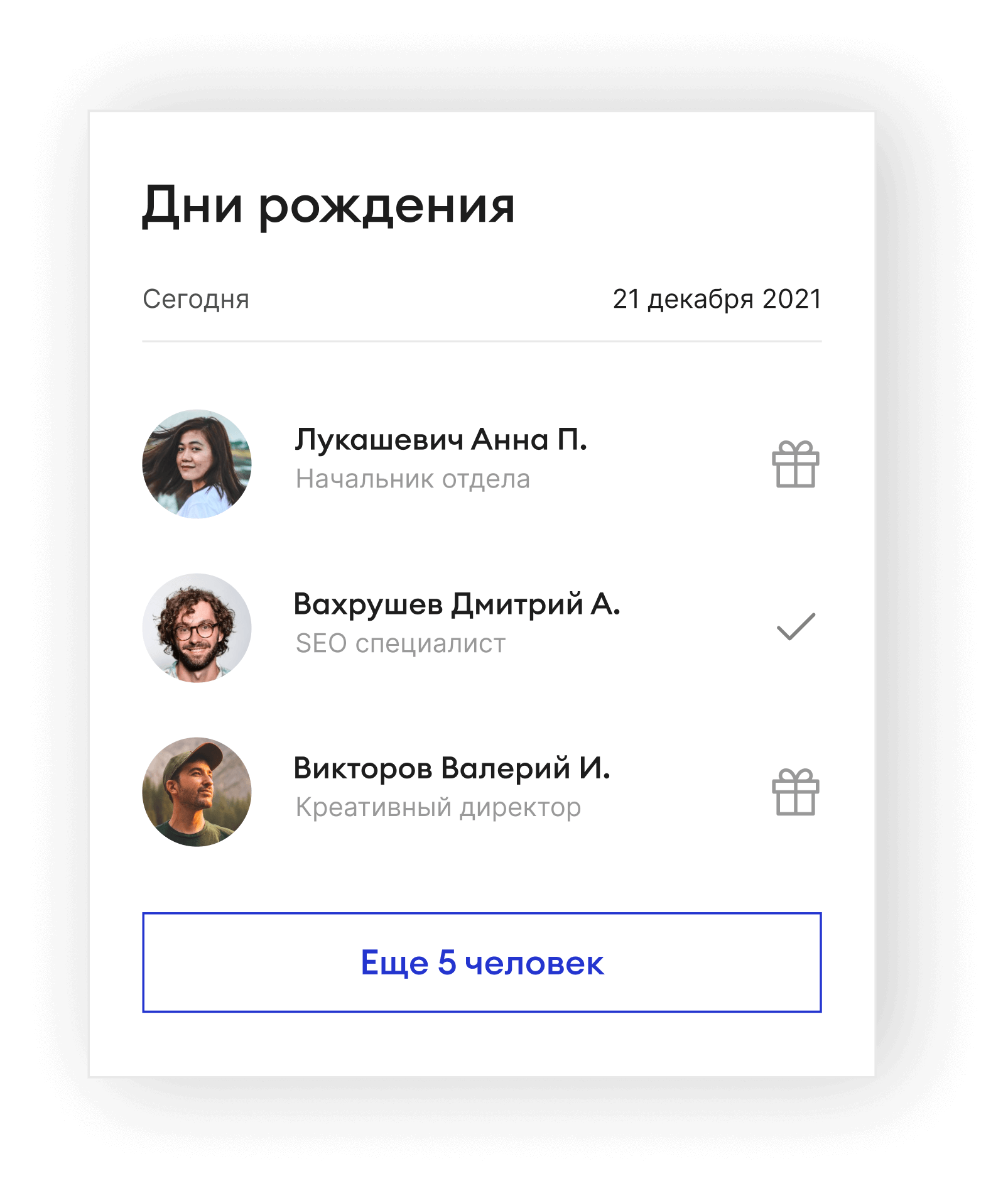Screen dimensions: 1008x1188
Task: Tap the checkmark next to Вахрушев Дмитрий А.
Action: [x=795, y=627]
